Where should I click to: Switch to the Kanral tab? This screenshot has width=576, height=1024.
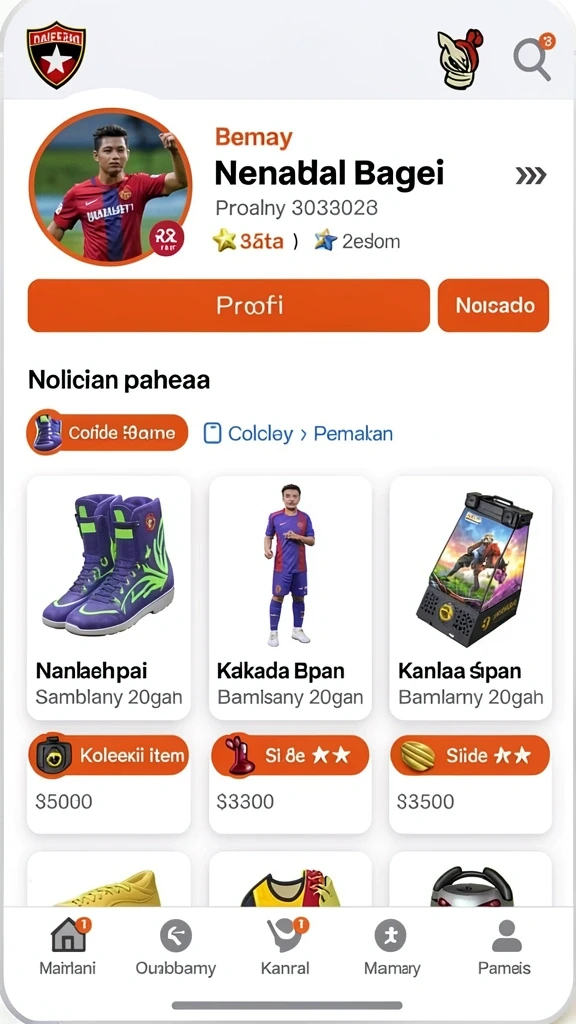click(285, 946)
